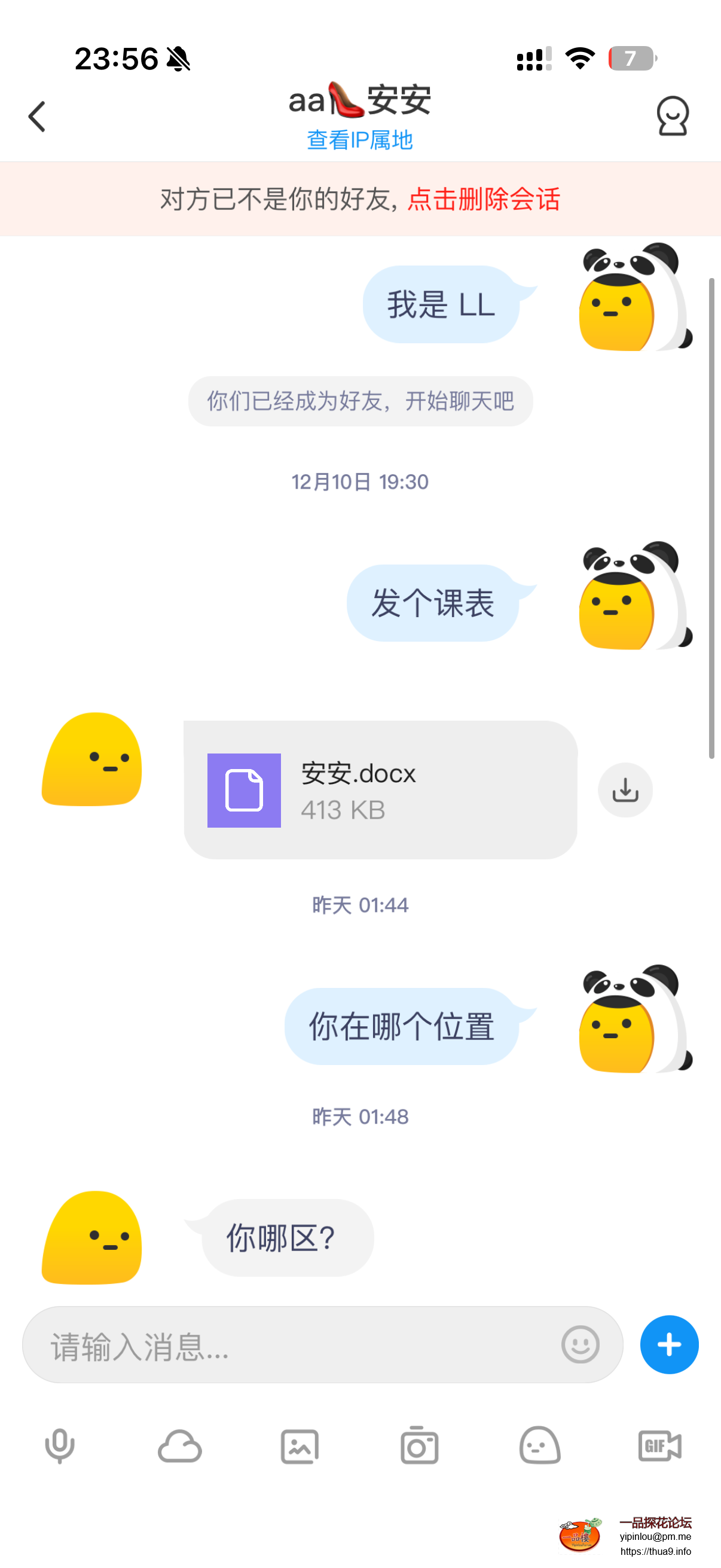The width and height of the screenshot is (721, 1568).
Task: Launch the camera to take a photo
Action: click(x=419, y=1445)
